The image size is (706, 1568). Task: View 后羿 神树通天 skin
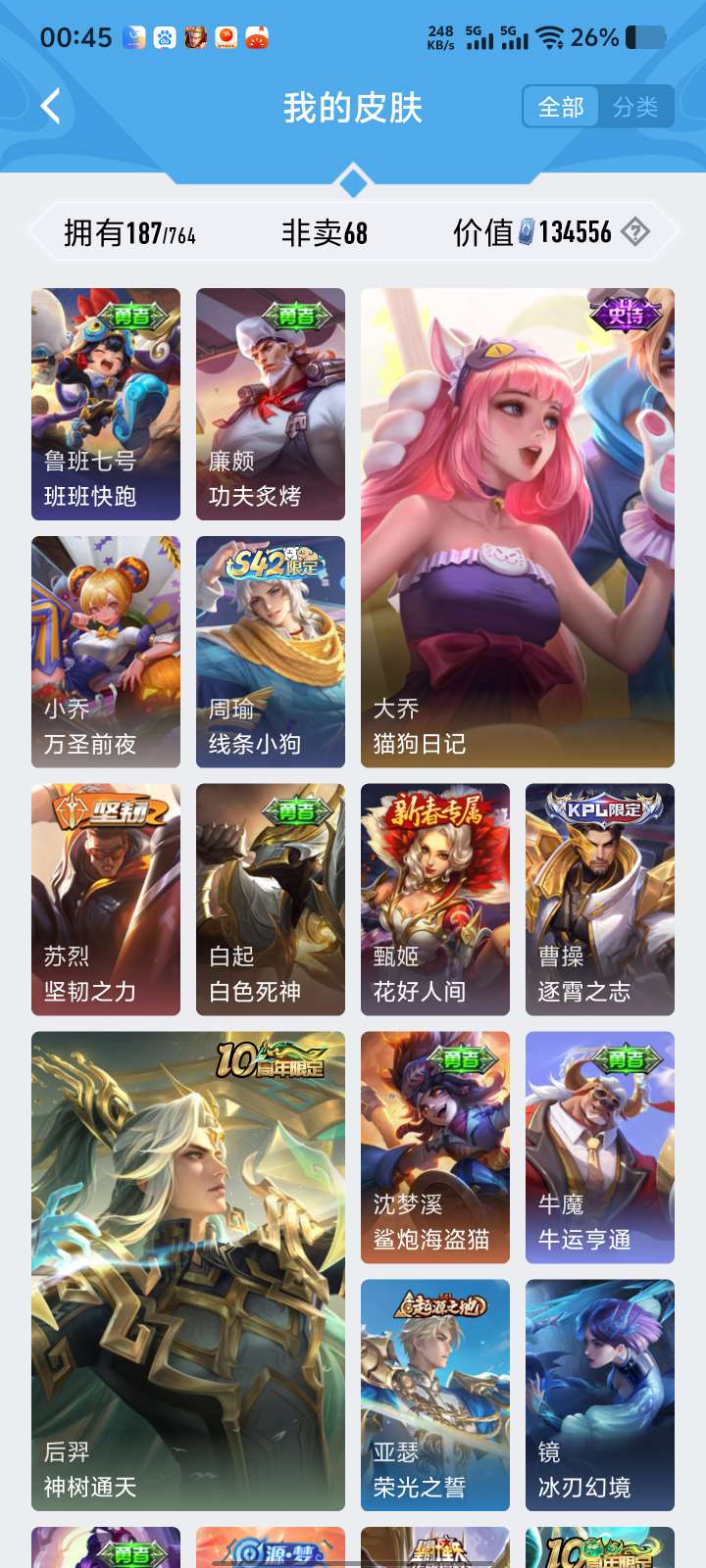click(x=188, y=1270)
